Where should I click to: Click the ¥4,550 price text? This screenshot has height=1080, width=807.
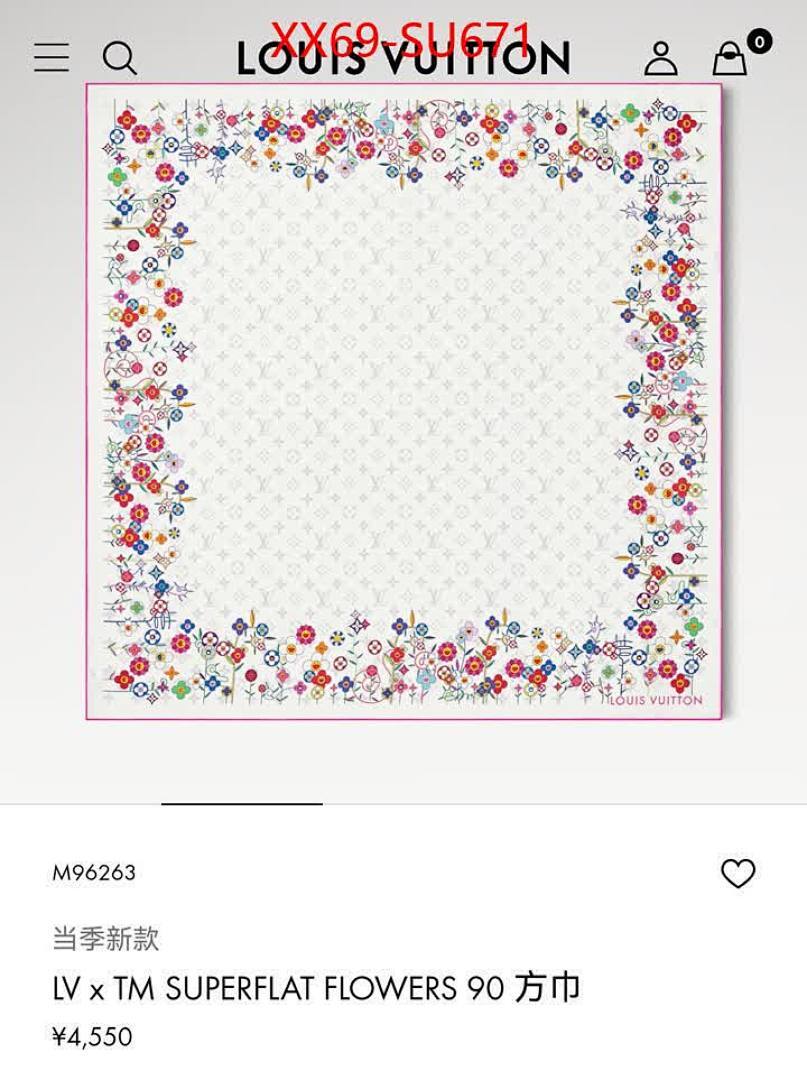click(x=91, y=1038)
